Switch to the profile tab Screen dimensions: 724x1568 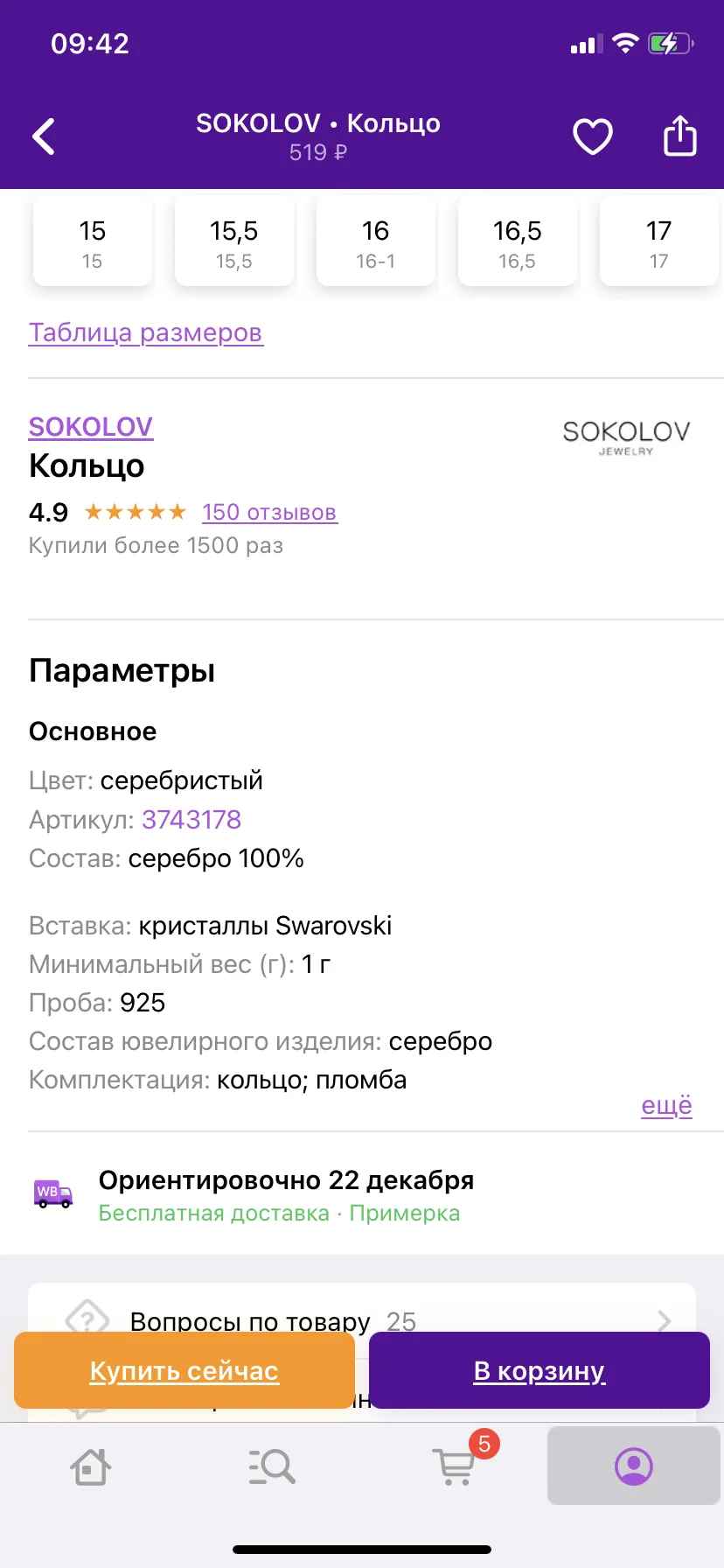pyautogui.click(x=634, y=1466)
